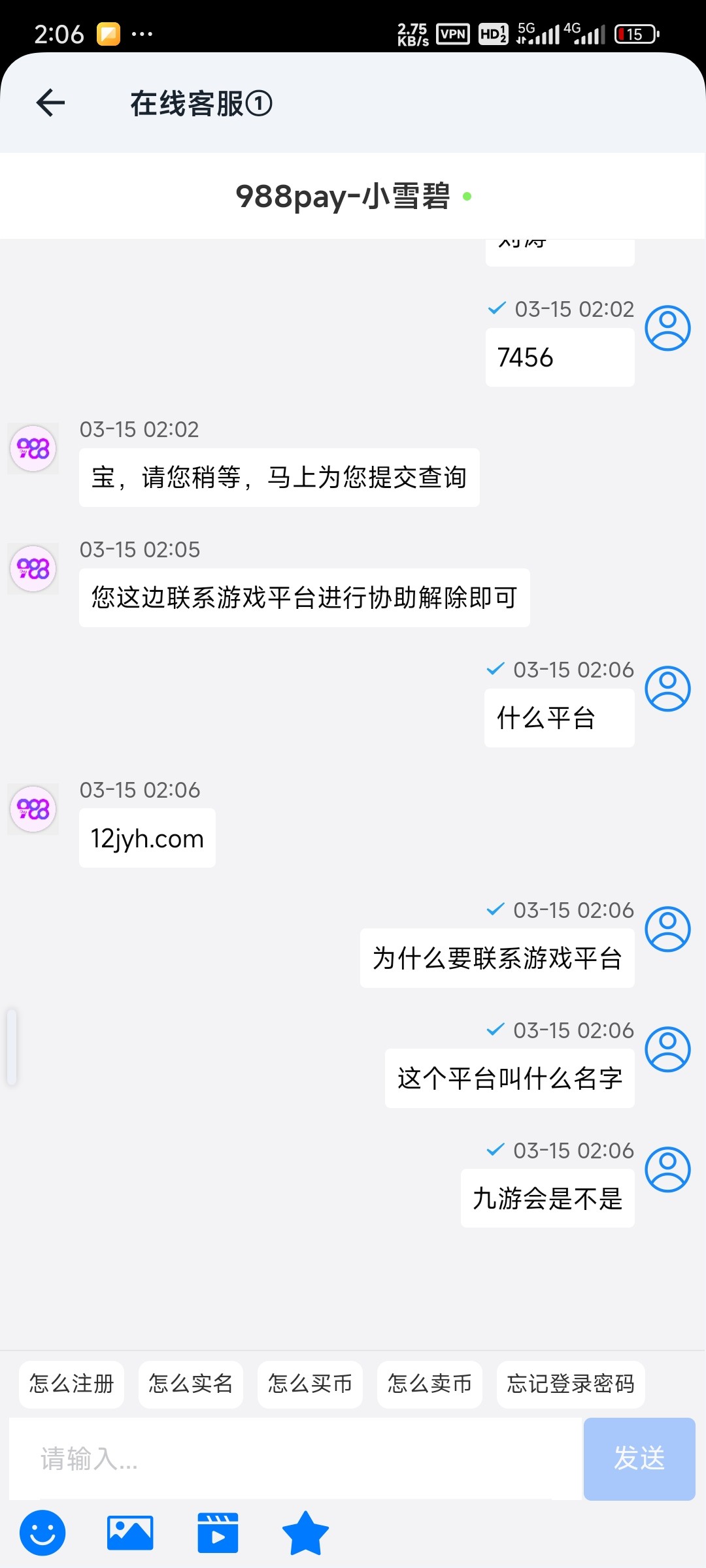Attach a video with the clapperboard icon
706x1568 pixels.
218,1533
